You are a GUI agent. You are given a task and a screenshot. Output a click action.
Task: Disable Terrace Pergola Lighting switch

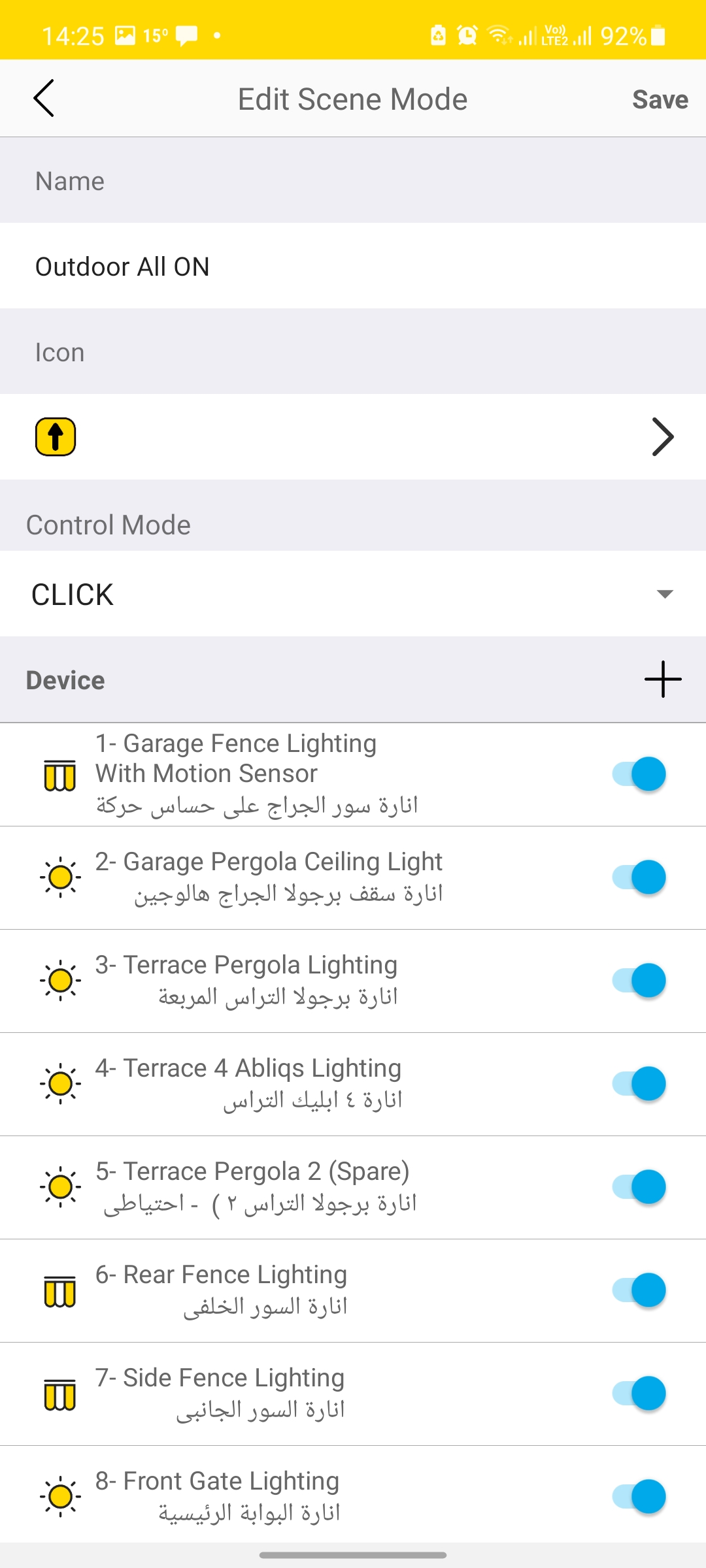pos(639,981)
